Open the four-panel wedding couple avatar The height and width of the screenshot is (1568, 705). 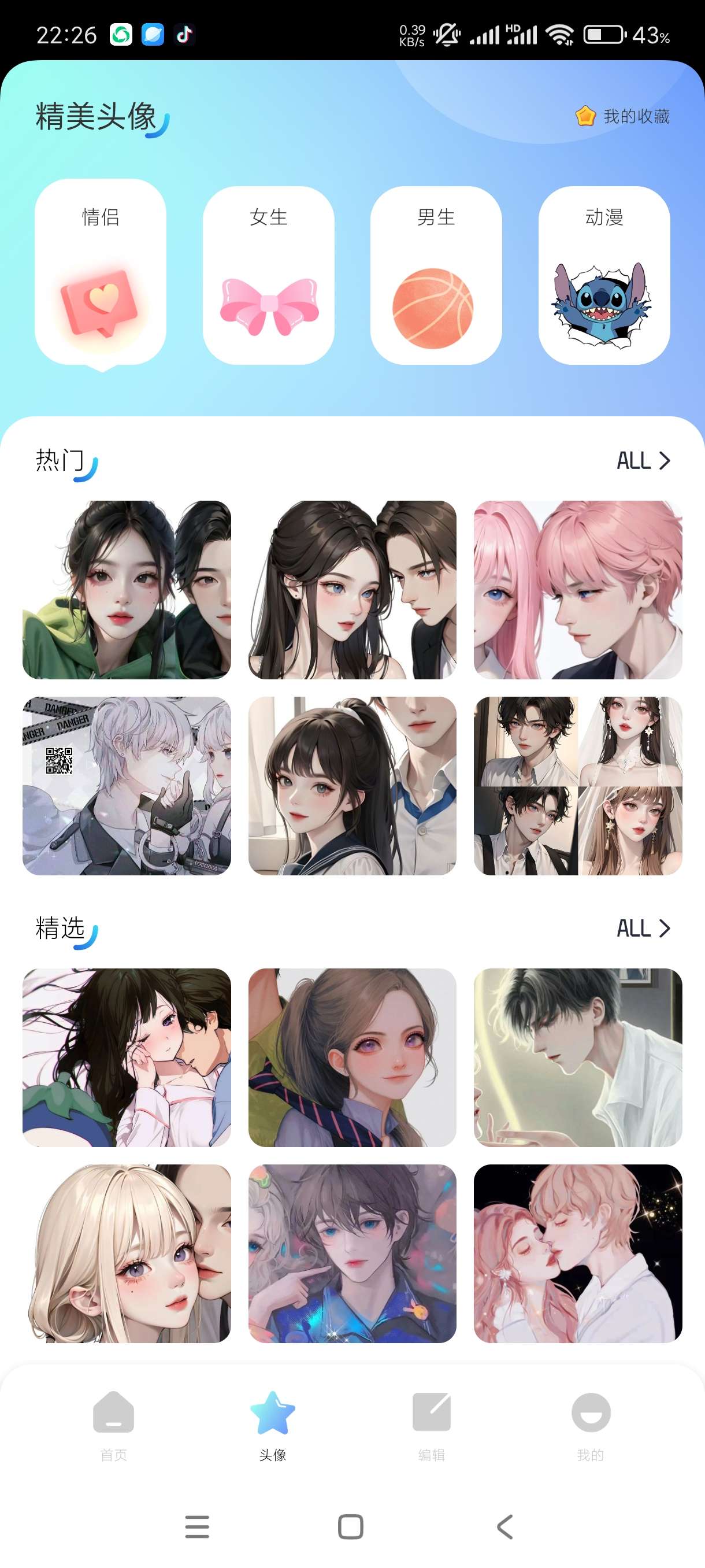point(577,785)
